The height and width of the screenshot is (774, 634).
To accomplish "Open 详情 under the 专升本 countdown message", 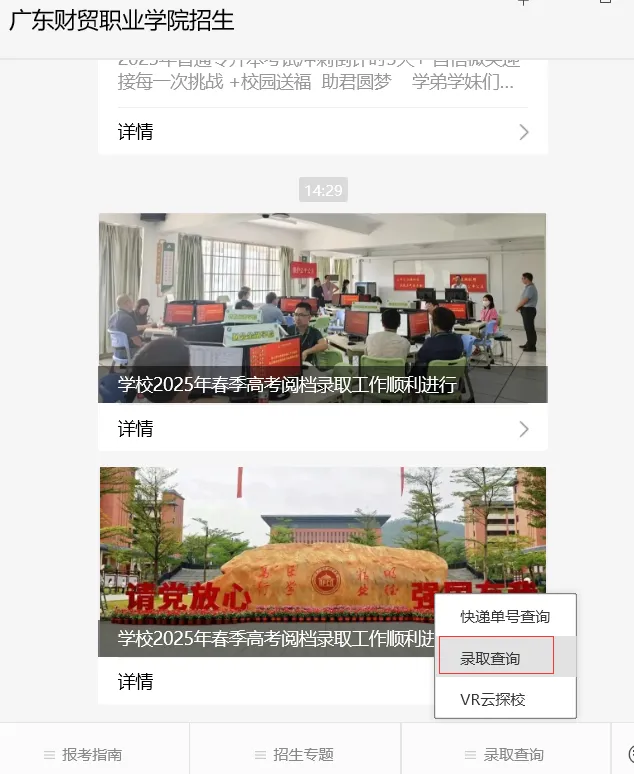I will point(322,132).
